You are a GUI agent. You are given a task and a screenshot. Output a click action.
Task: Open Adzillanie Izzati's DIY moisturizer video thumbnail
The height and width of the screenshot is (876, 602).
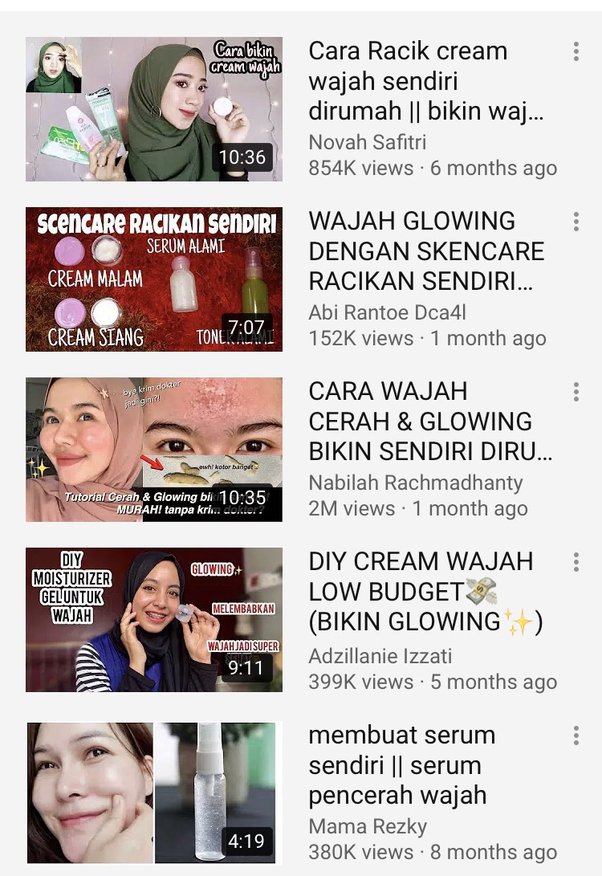154,620
